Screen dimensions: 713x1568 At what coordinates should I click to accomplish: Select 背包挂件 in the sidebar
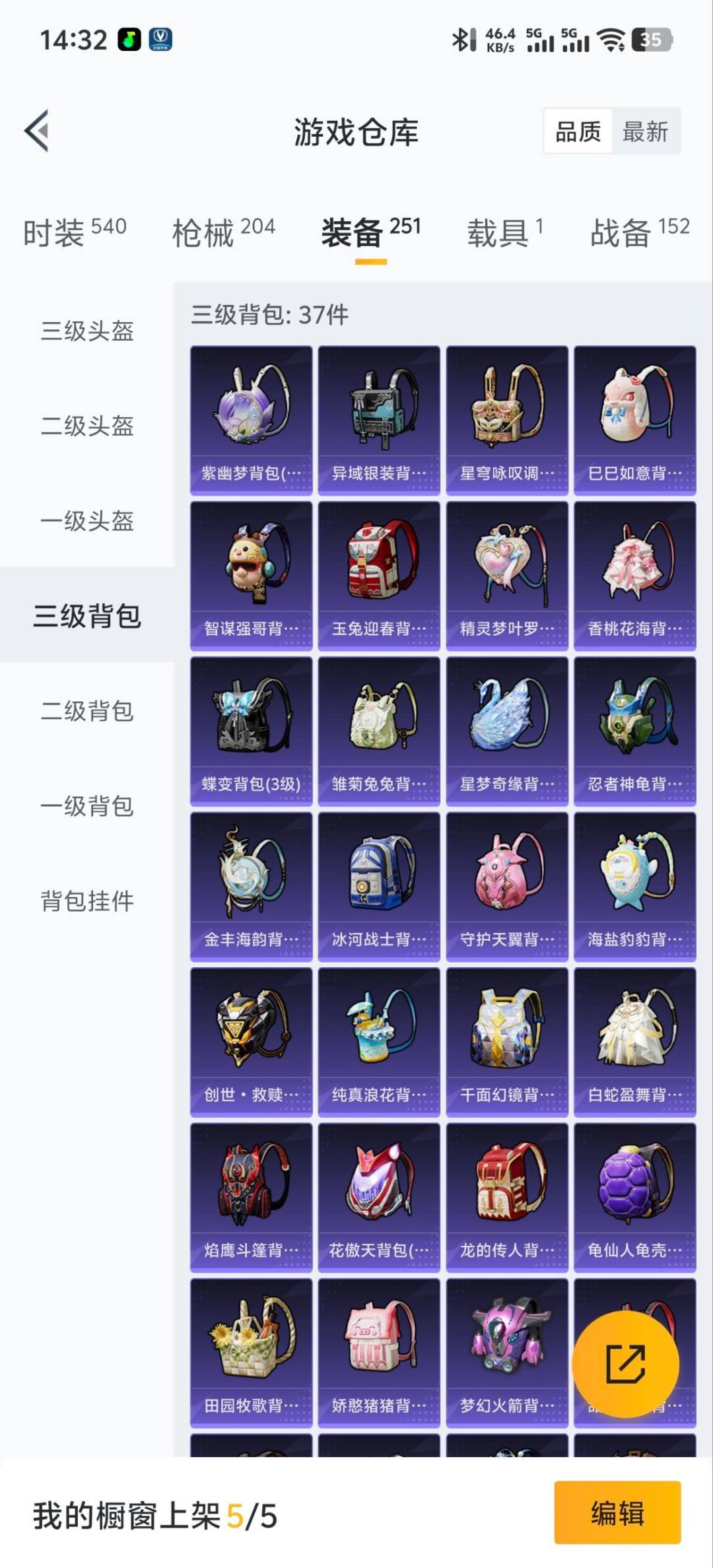[86, 898]
